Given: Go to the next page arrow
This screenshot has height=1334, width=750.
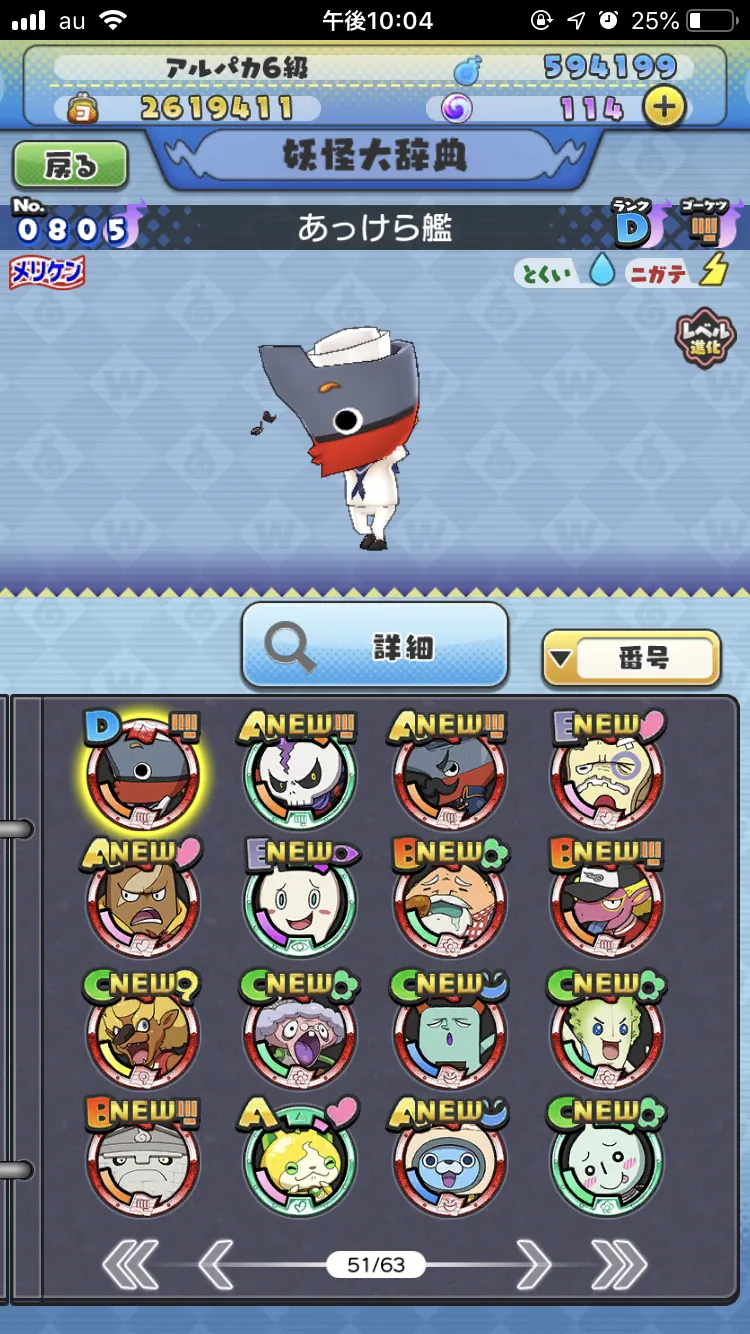Looking at the screenshot, I should tap(532, 1264).
